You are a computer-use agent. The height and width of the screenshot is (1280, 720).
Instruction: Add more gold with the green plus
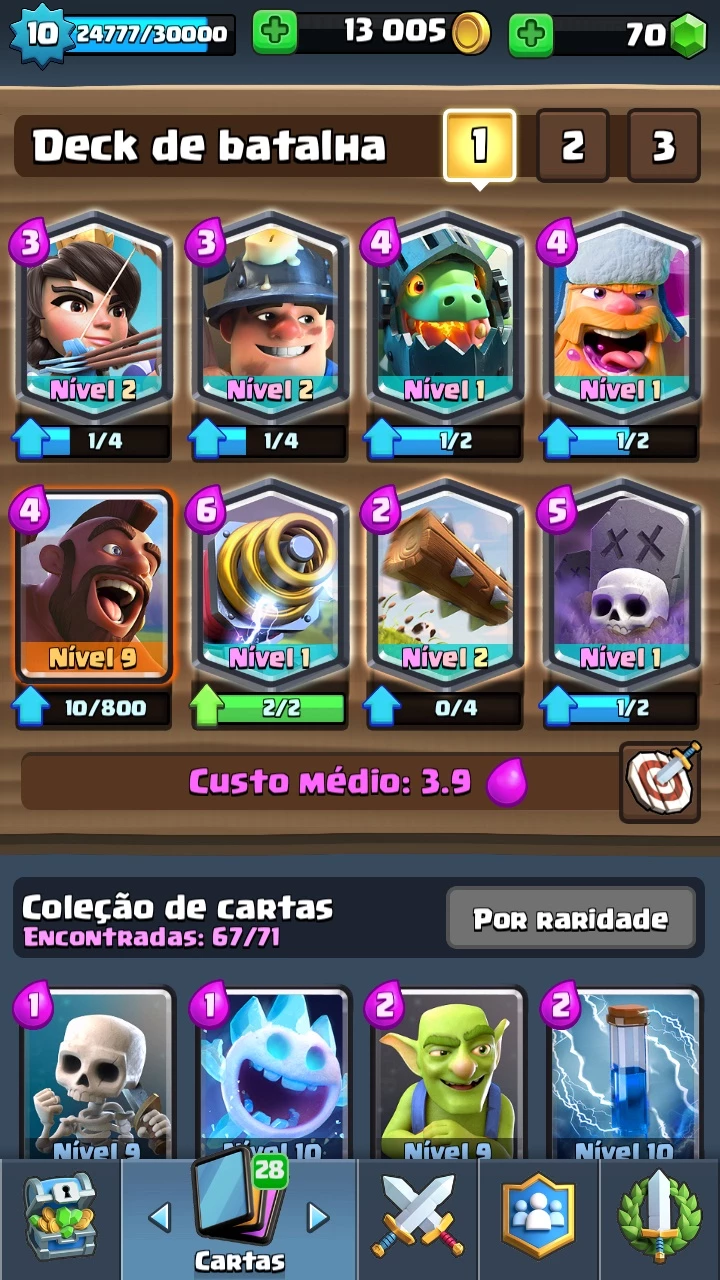[275, 34]
